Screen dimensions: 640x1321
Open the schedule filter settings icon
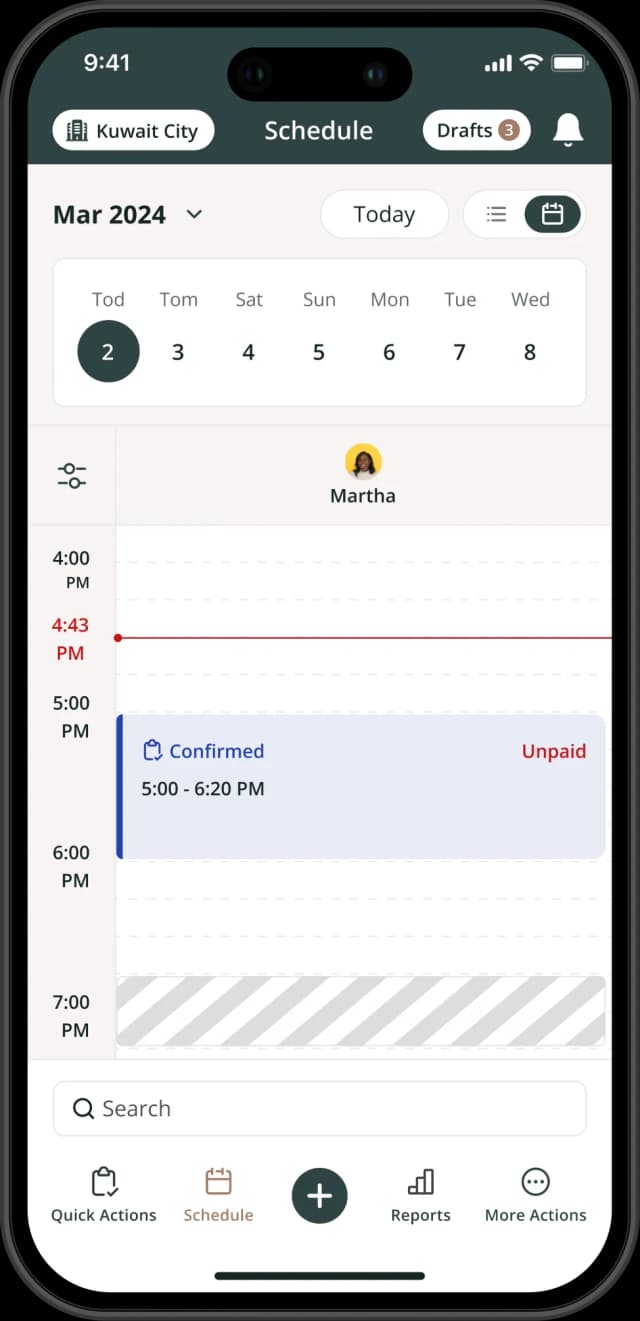[x=72, y=476]
